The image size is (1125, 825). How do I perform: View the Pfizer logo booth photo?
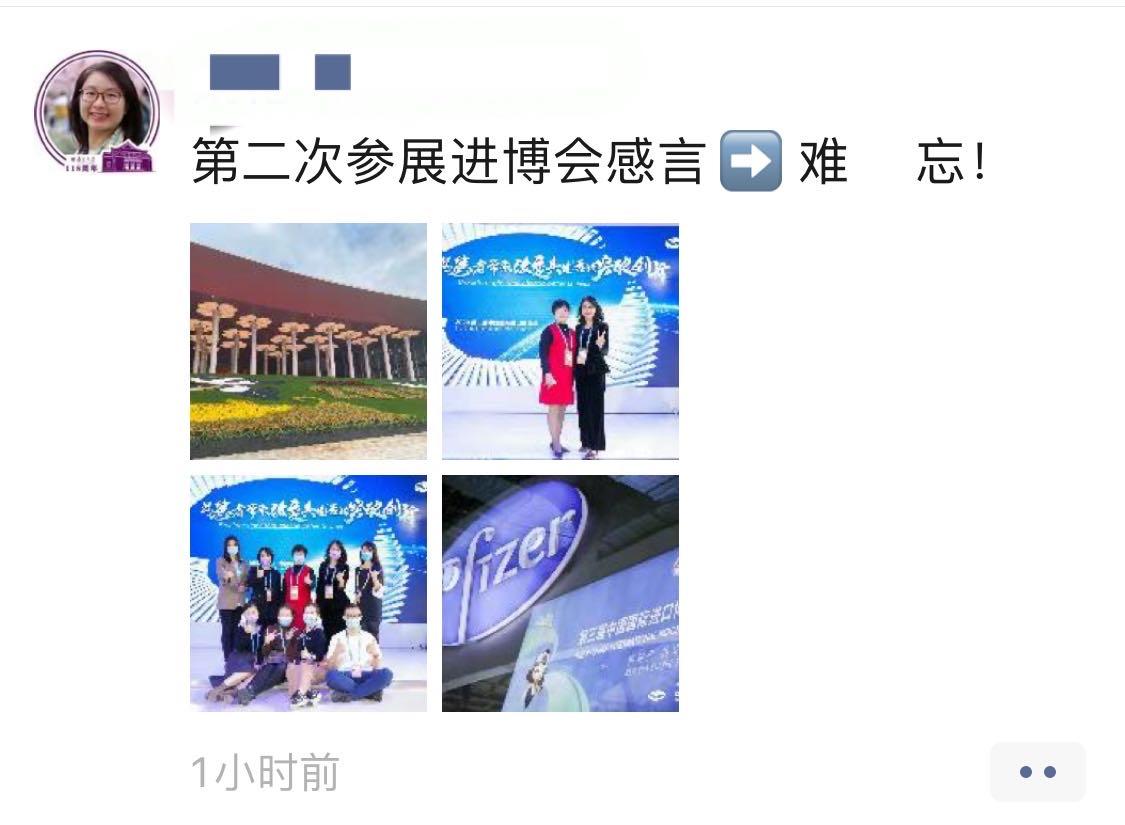click(560, 593)
